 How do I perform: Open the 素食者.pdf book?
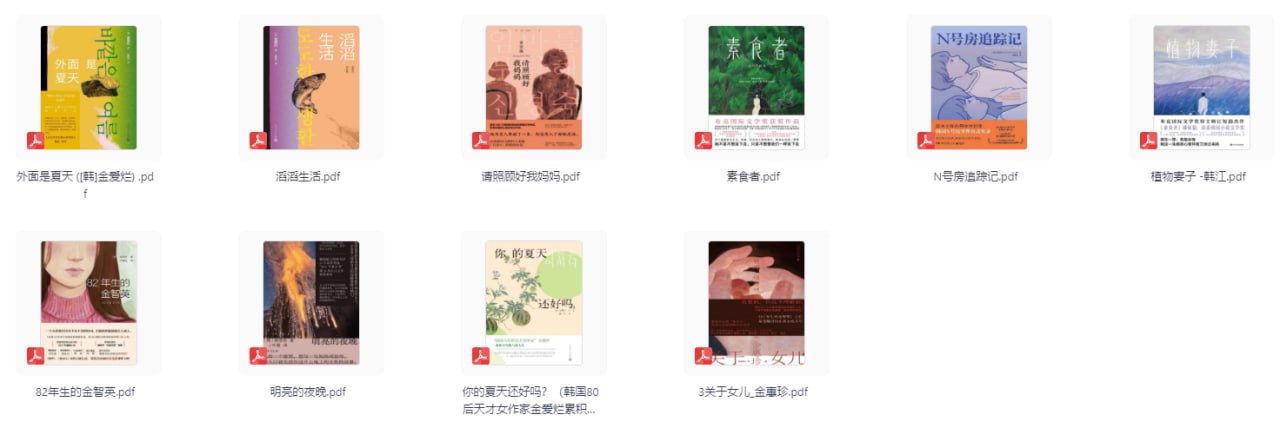756,88
